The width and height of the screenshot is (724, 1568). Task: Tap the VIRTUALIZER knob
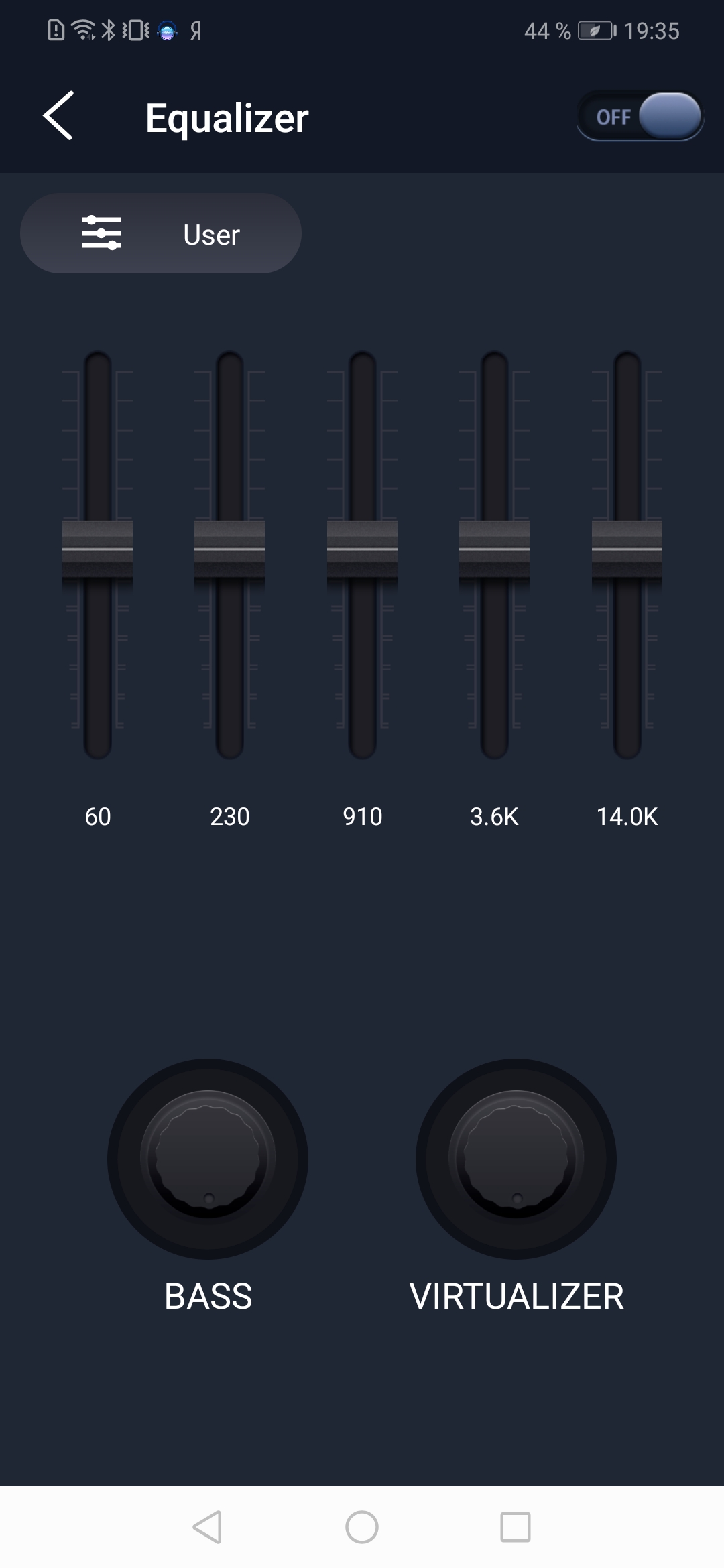[x=516, y=1159]
